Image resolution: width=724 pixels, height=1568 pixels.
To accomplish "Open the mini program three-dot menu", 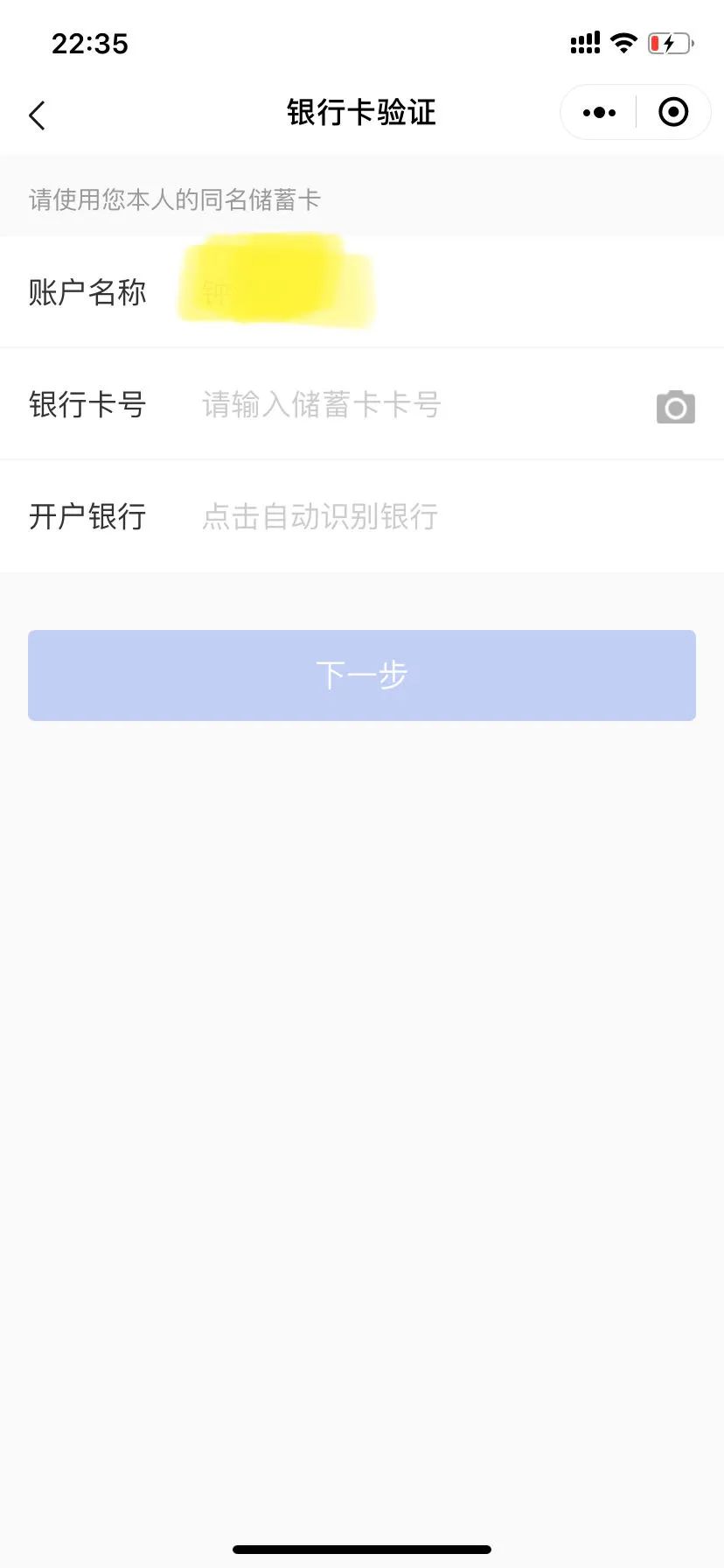I will tap(599, 112).
